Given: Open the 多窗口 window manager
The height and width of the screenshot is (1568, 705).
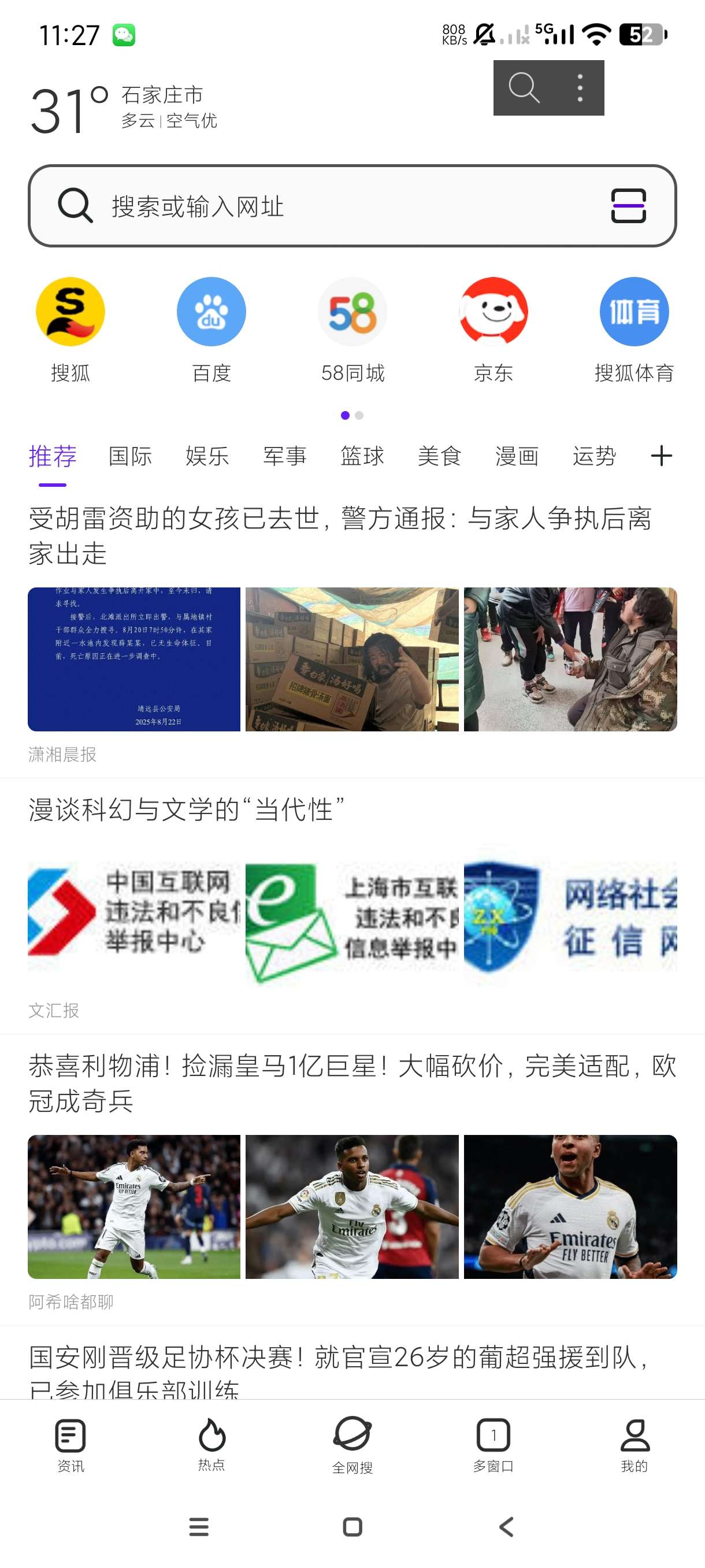Looking at the screenshot, I should [x=493, y=1443].
